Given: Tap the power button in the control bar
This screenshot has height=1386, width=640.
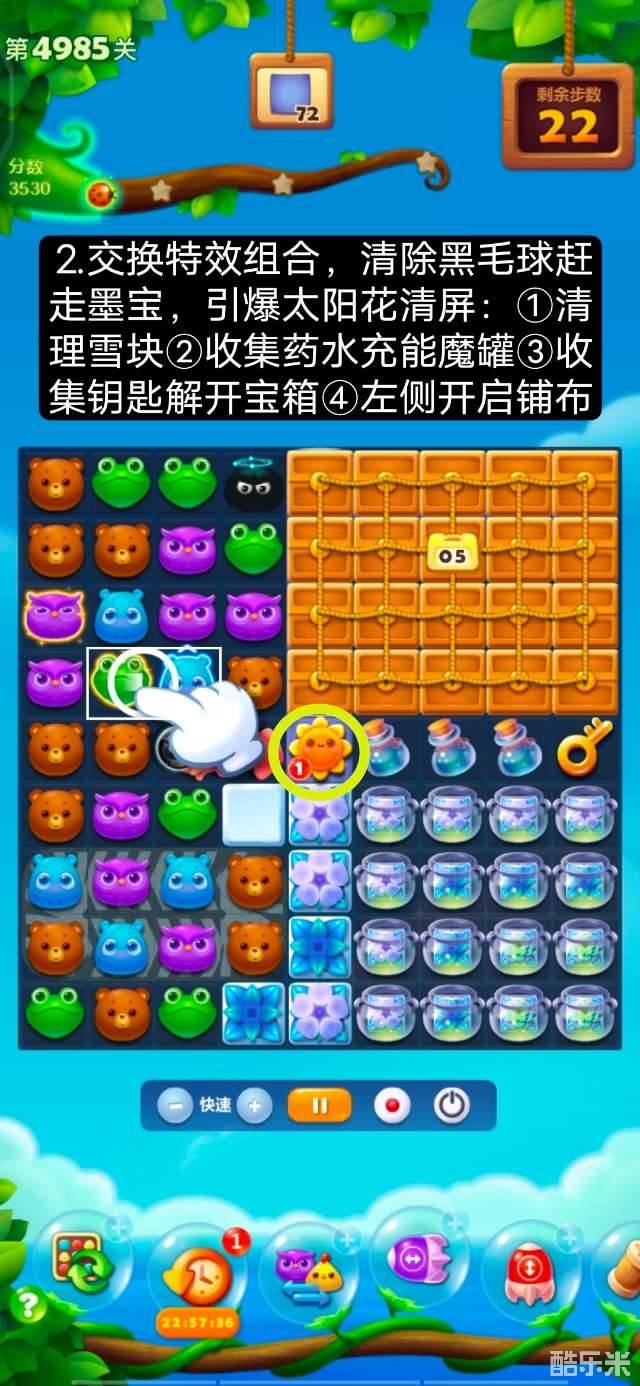Looking at the screenshot, I should [x=452, y=1106].
